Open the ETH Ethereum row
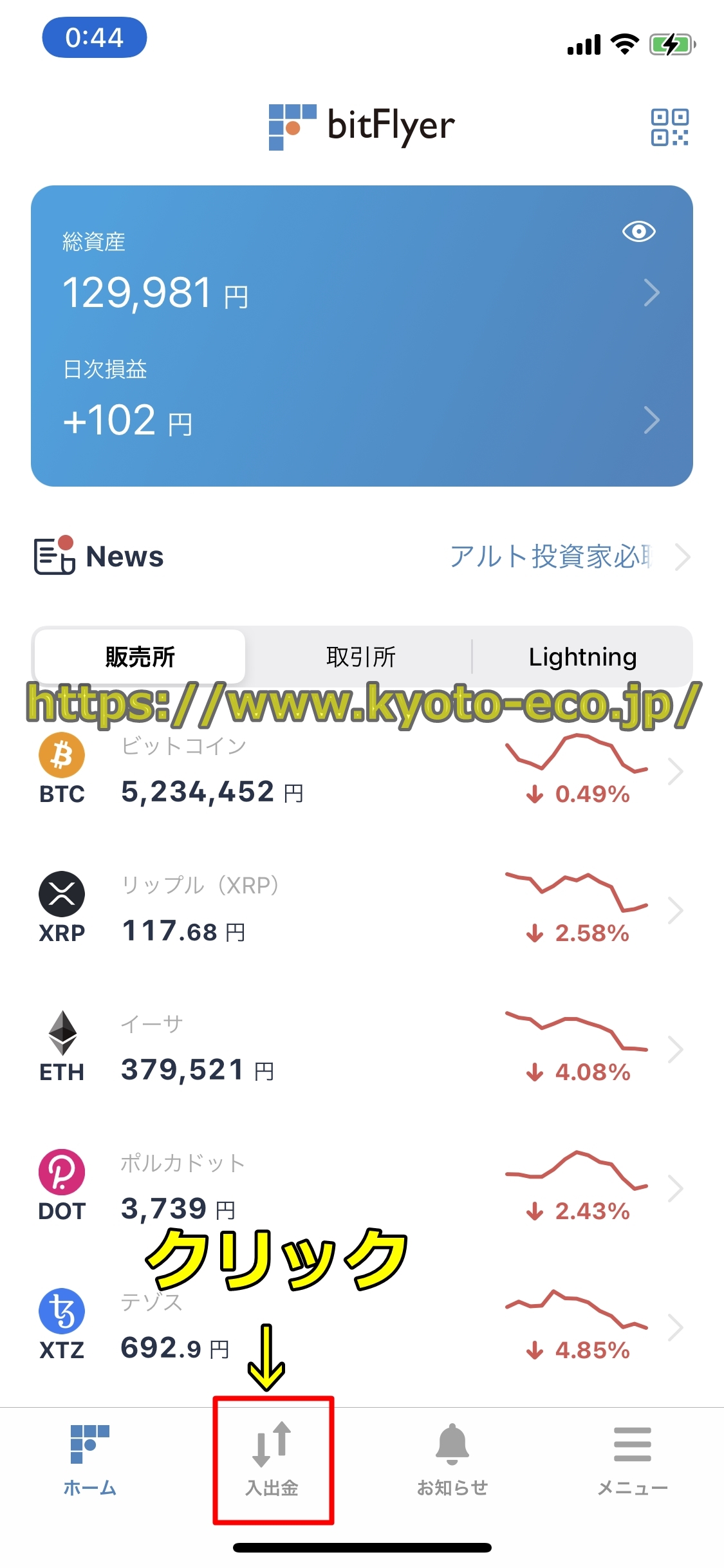This screenshot has width=724, height=1568. click(360, 1049)
